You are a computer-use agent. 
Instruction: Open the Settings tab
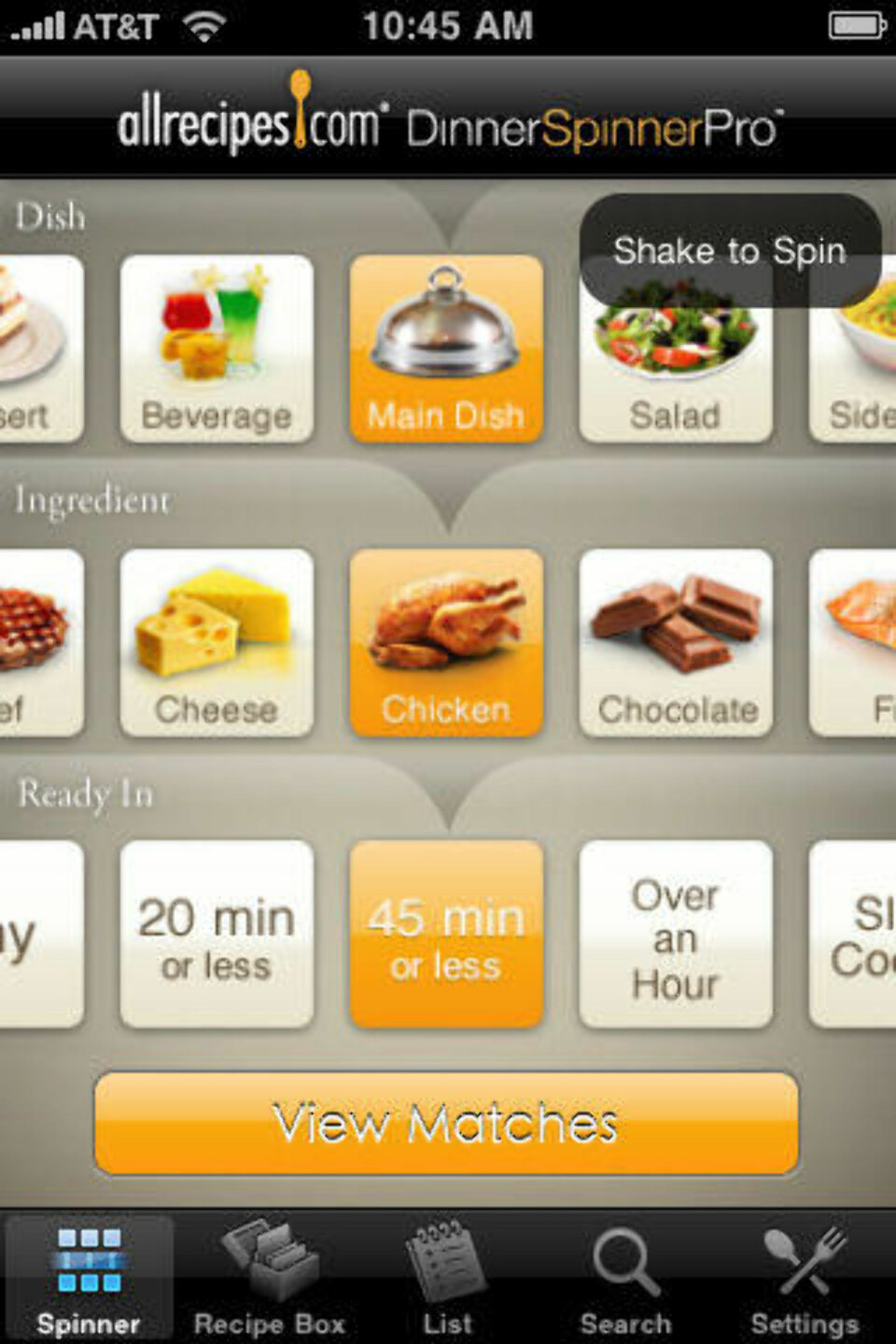pos(805,1281)
